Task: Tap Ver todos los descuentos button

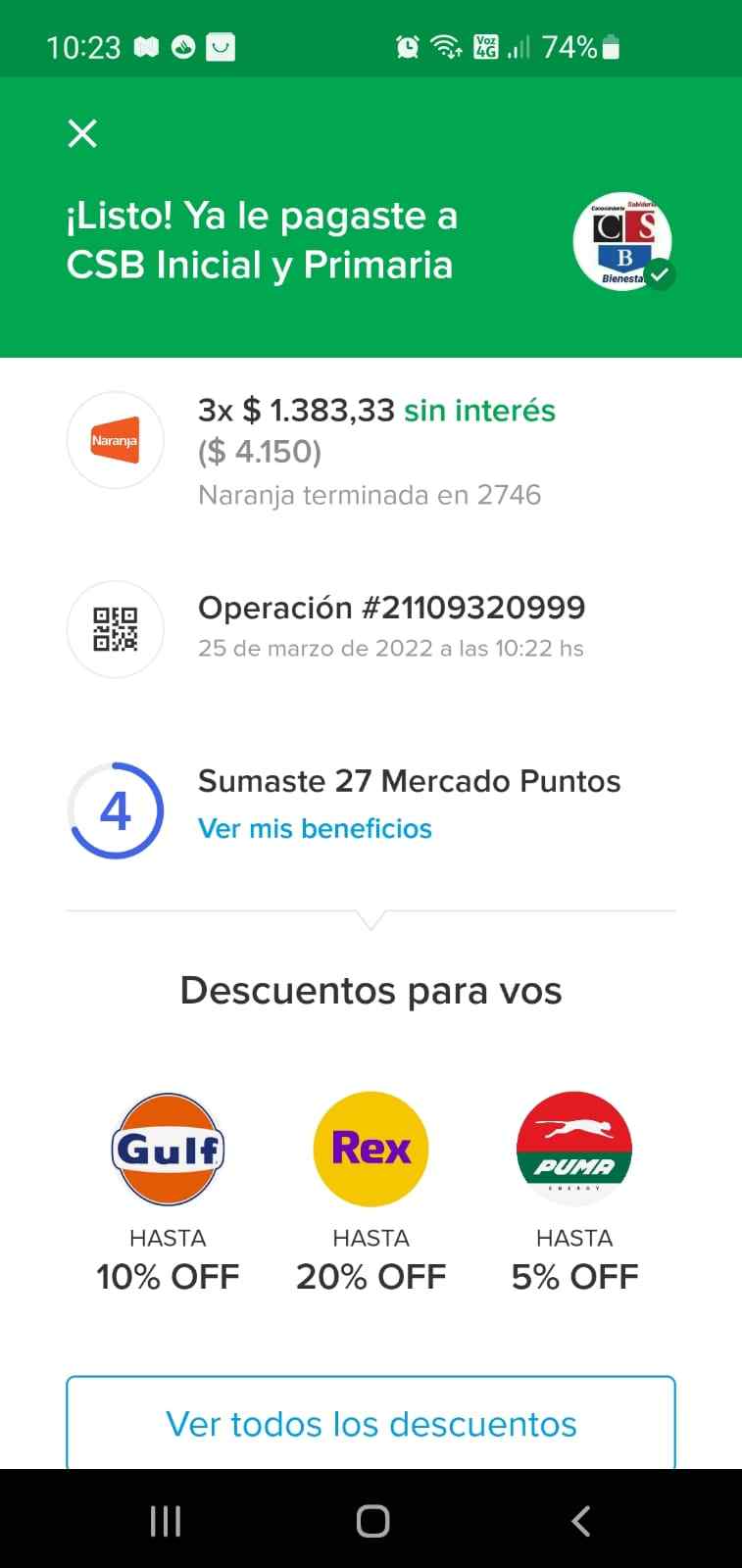Action: pyautogui.click(x=371, y=1424)
